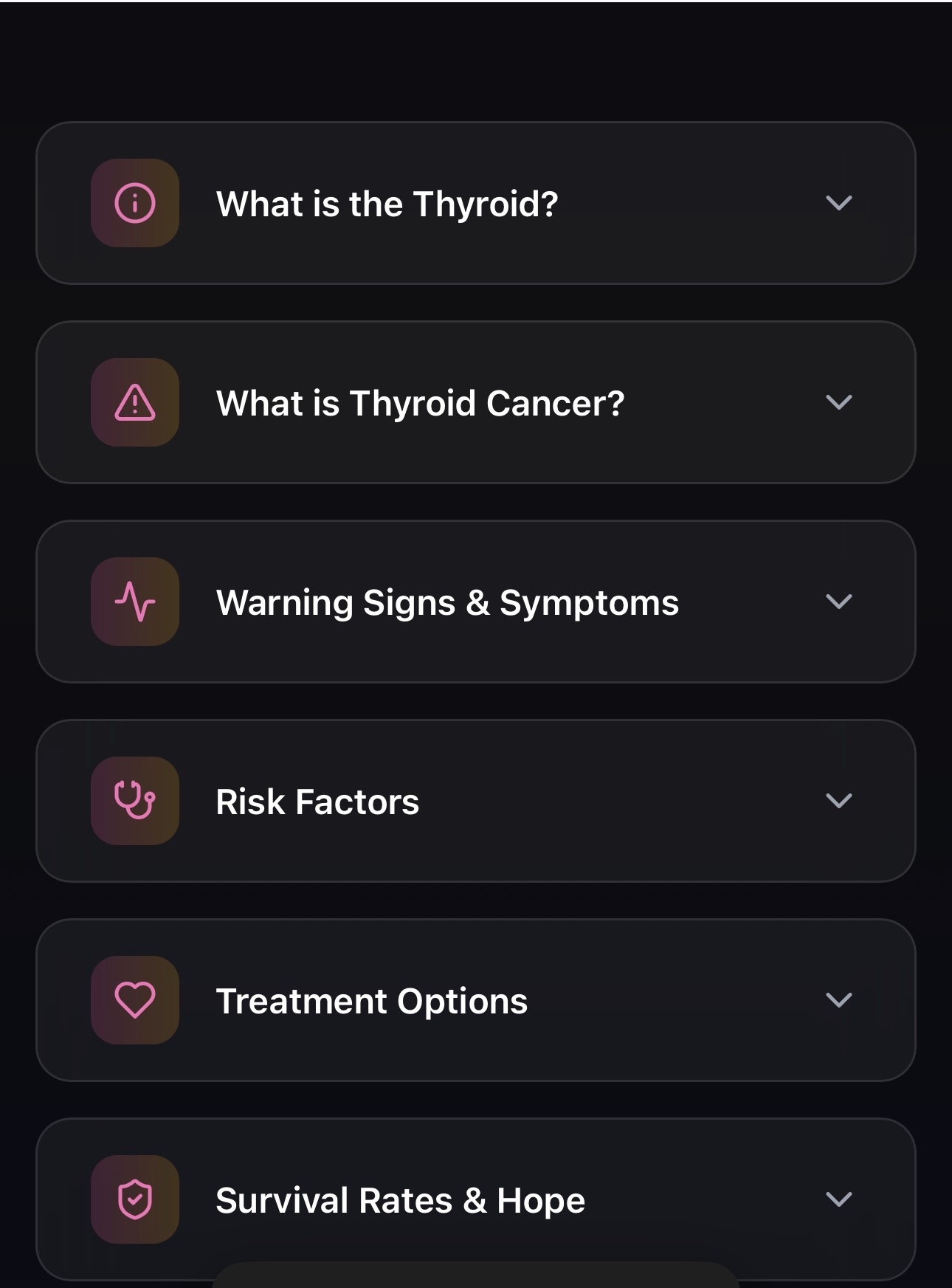Expand the Treatment Options section

tap(475, 1000)
